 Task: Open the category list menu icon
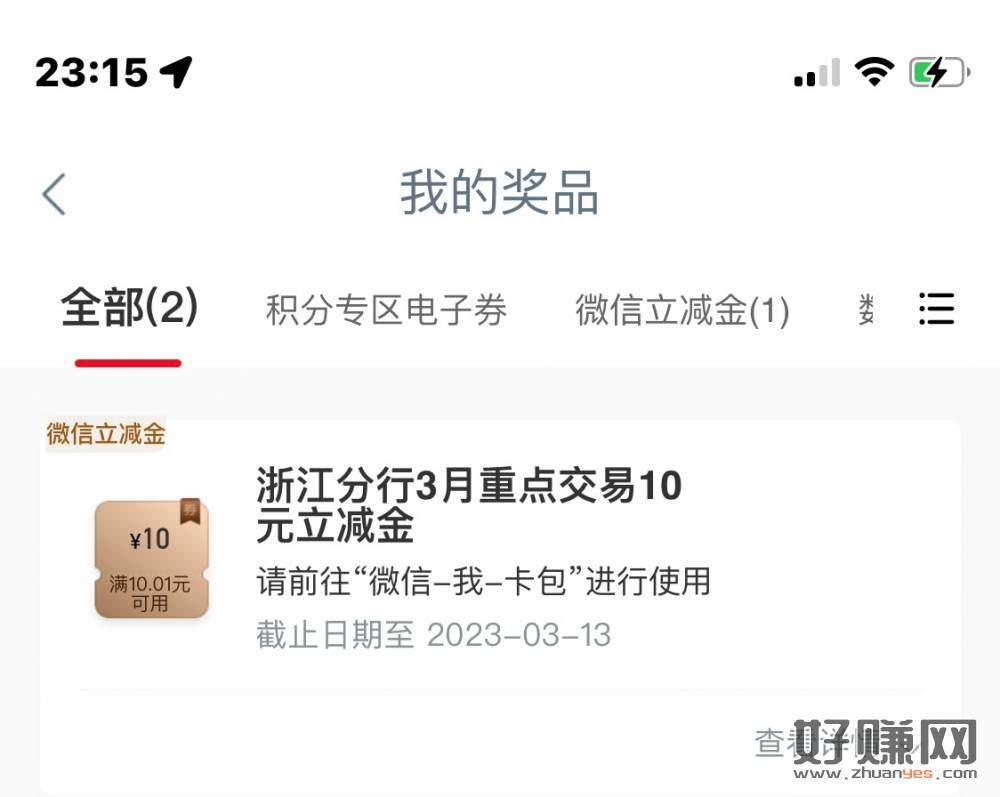(936, 309)
